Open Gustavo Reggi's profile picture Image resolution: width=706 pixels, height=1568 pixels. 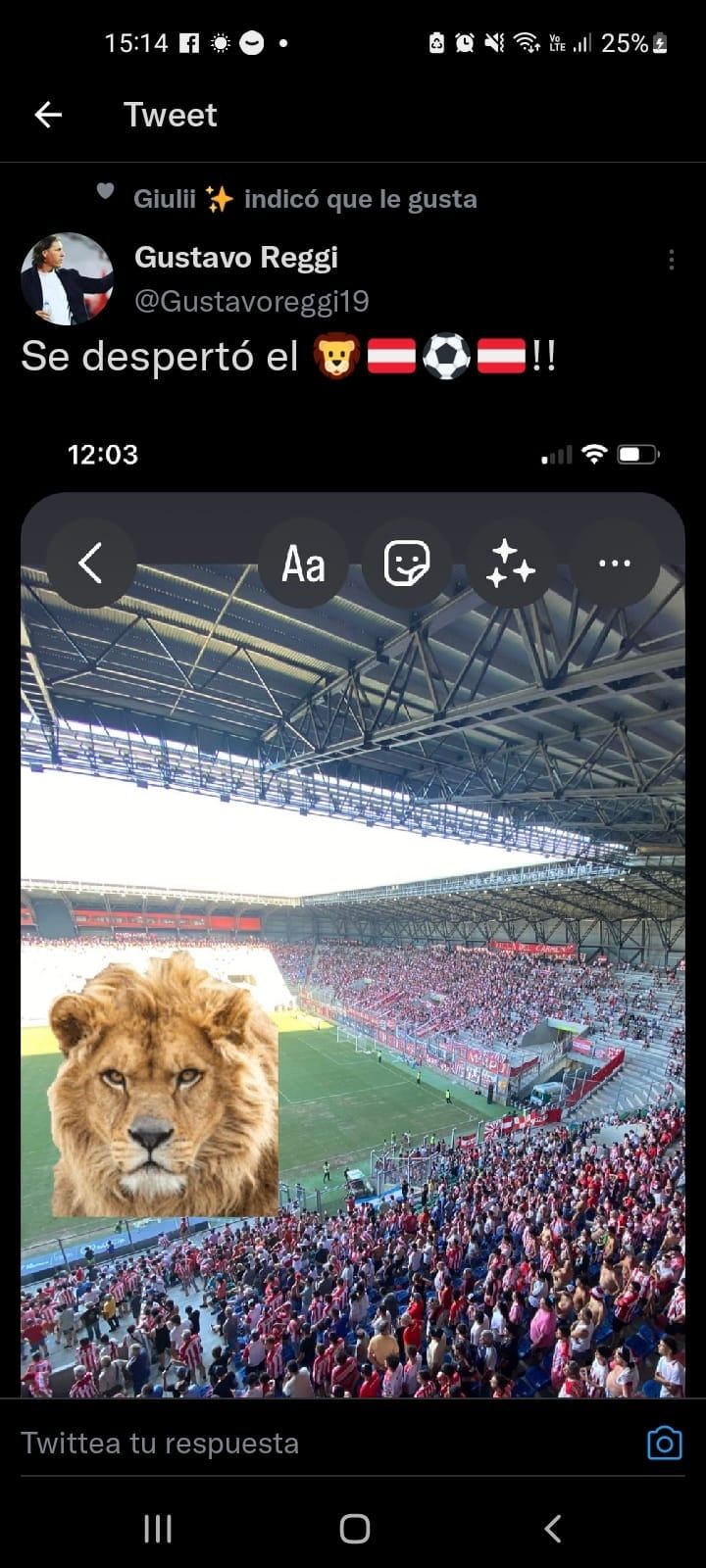coord(67,279)
